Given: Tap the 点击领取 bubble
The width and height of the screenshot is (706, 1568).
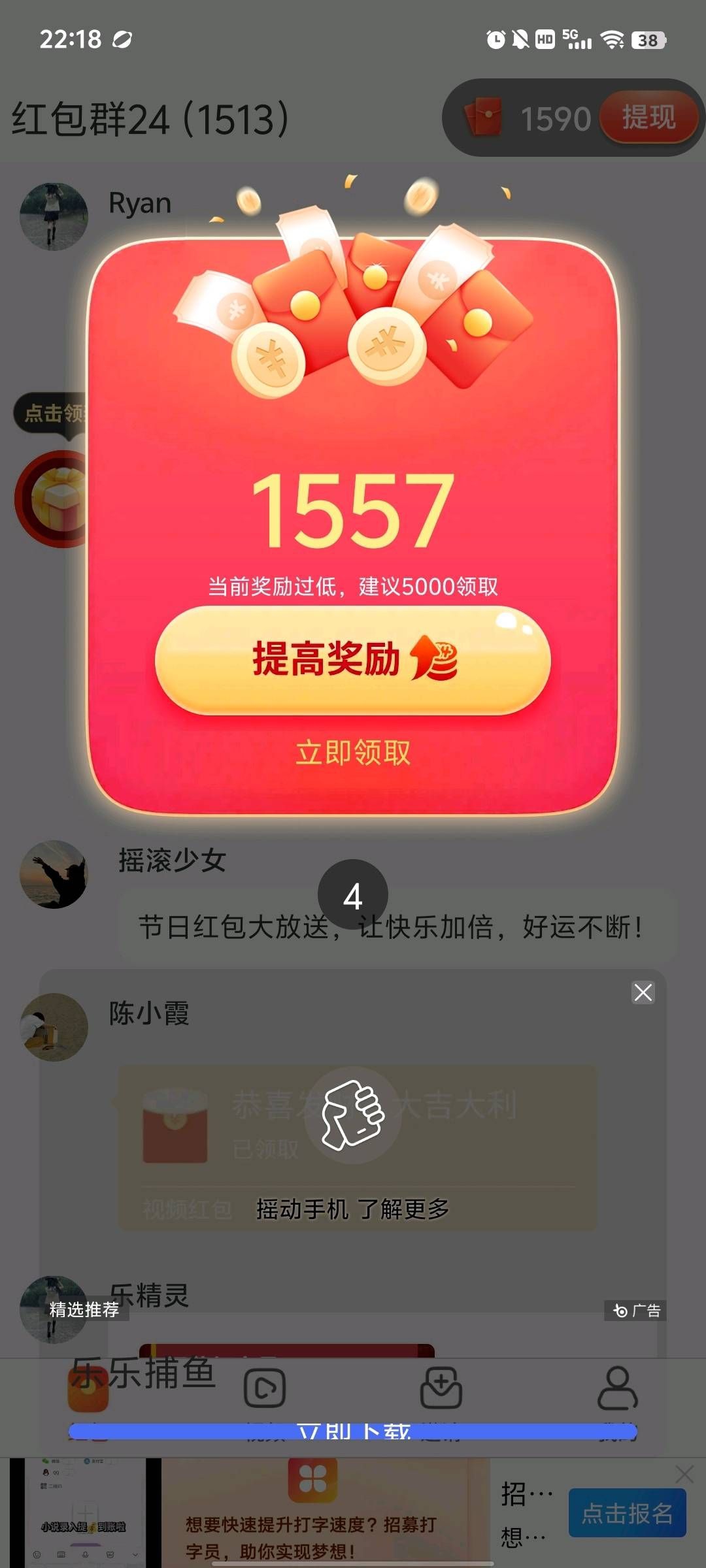Looking at the screenshot, I should click(x=49, y=413).
